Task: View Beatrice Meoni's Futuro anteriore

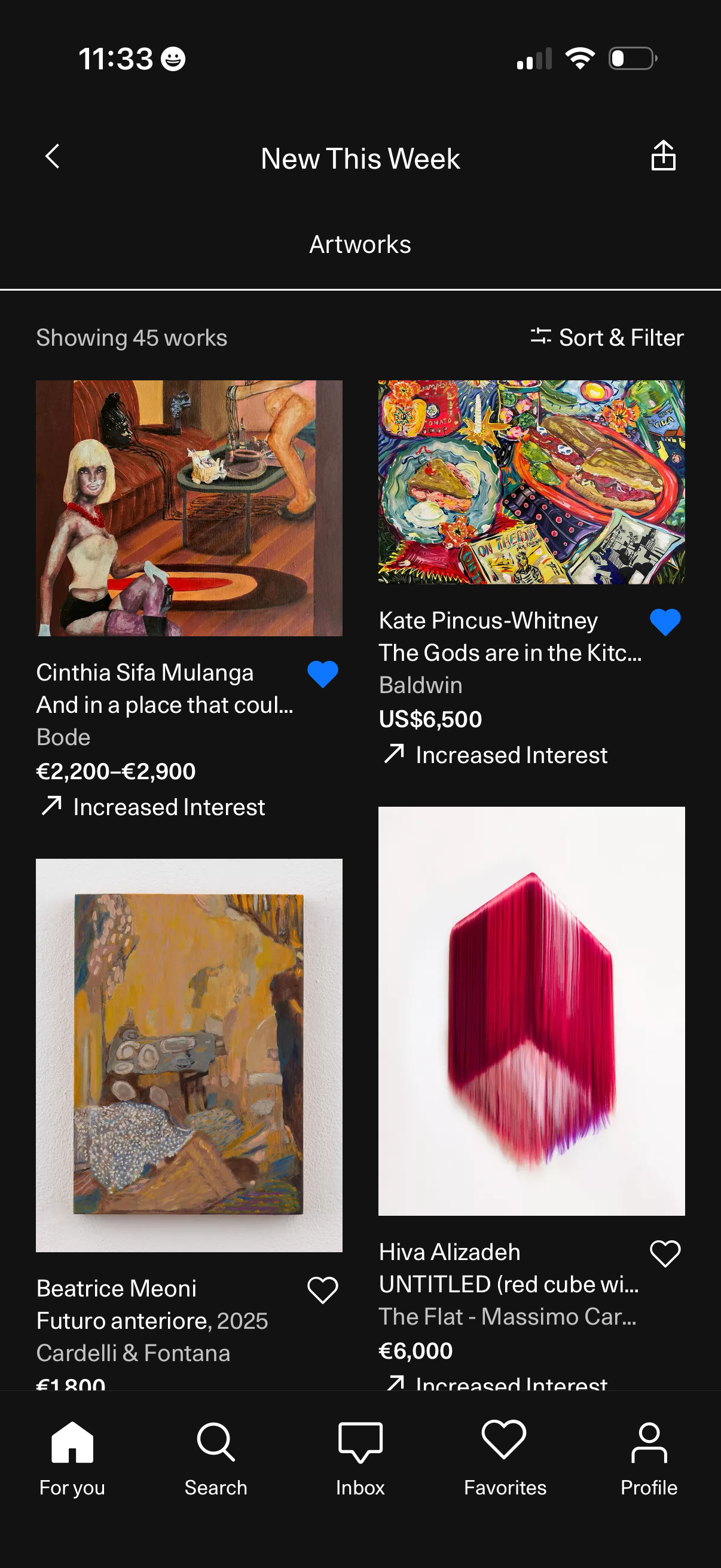Action: click(188, 1055)
